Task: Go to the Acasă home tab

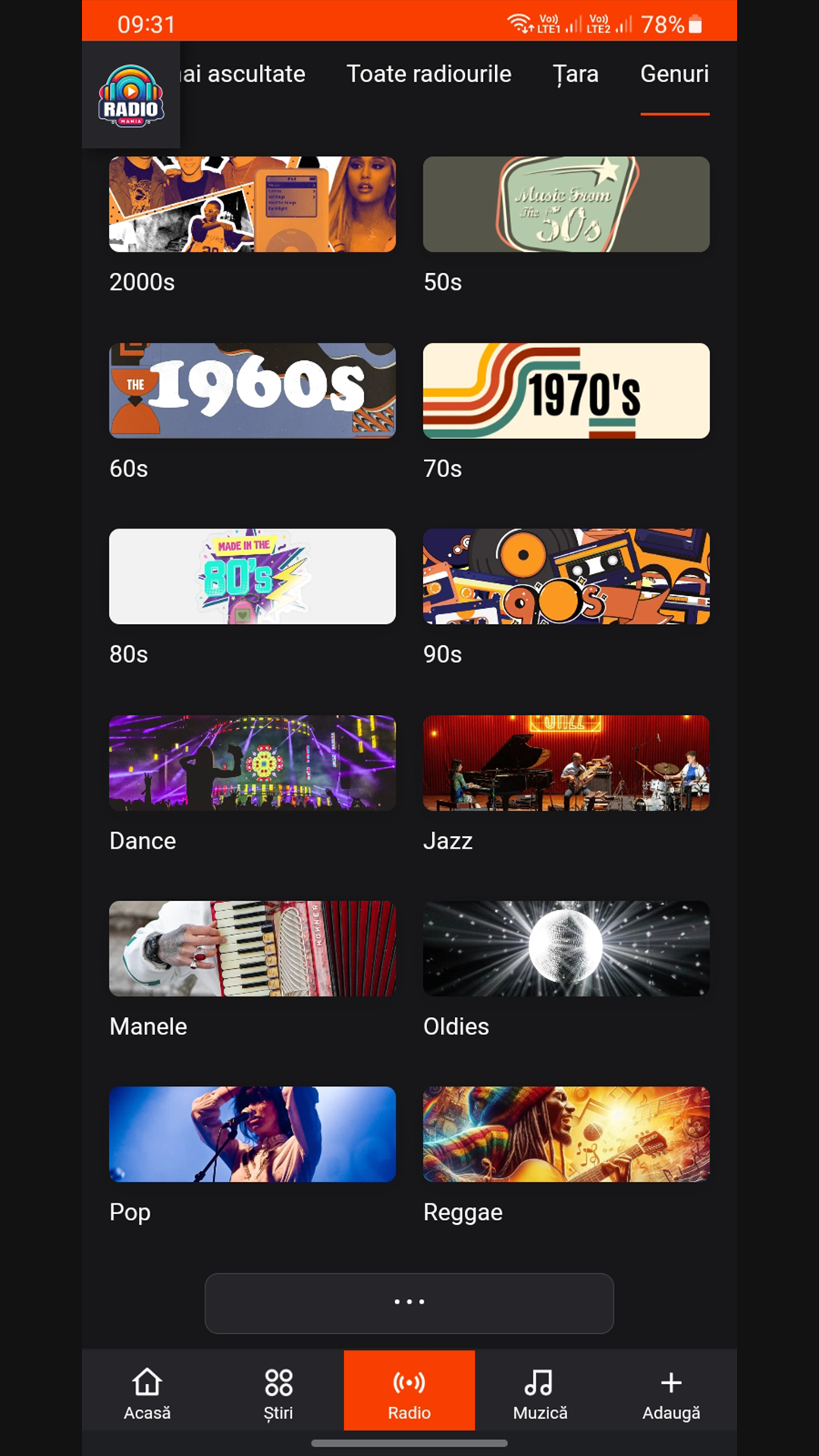Action: pyautogui.click(x=147, y=1391)
